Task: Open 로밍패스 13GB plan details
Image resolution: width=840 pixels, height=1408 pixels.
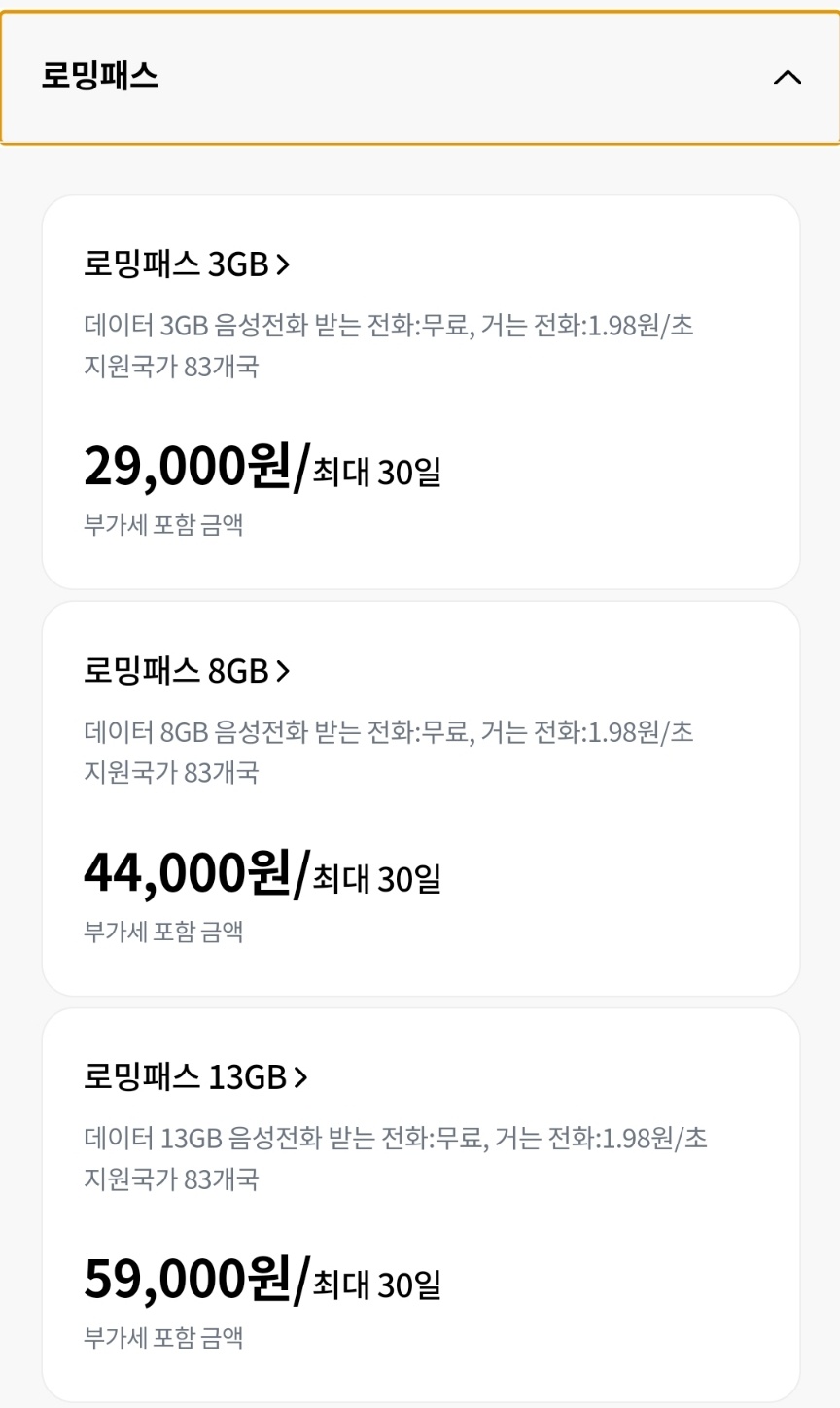Action: pyautogui.click(x=195, y=1076)
